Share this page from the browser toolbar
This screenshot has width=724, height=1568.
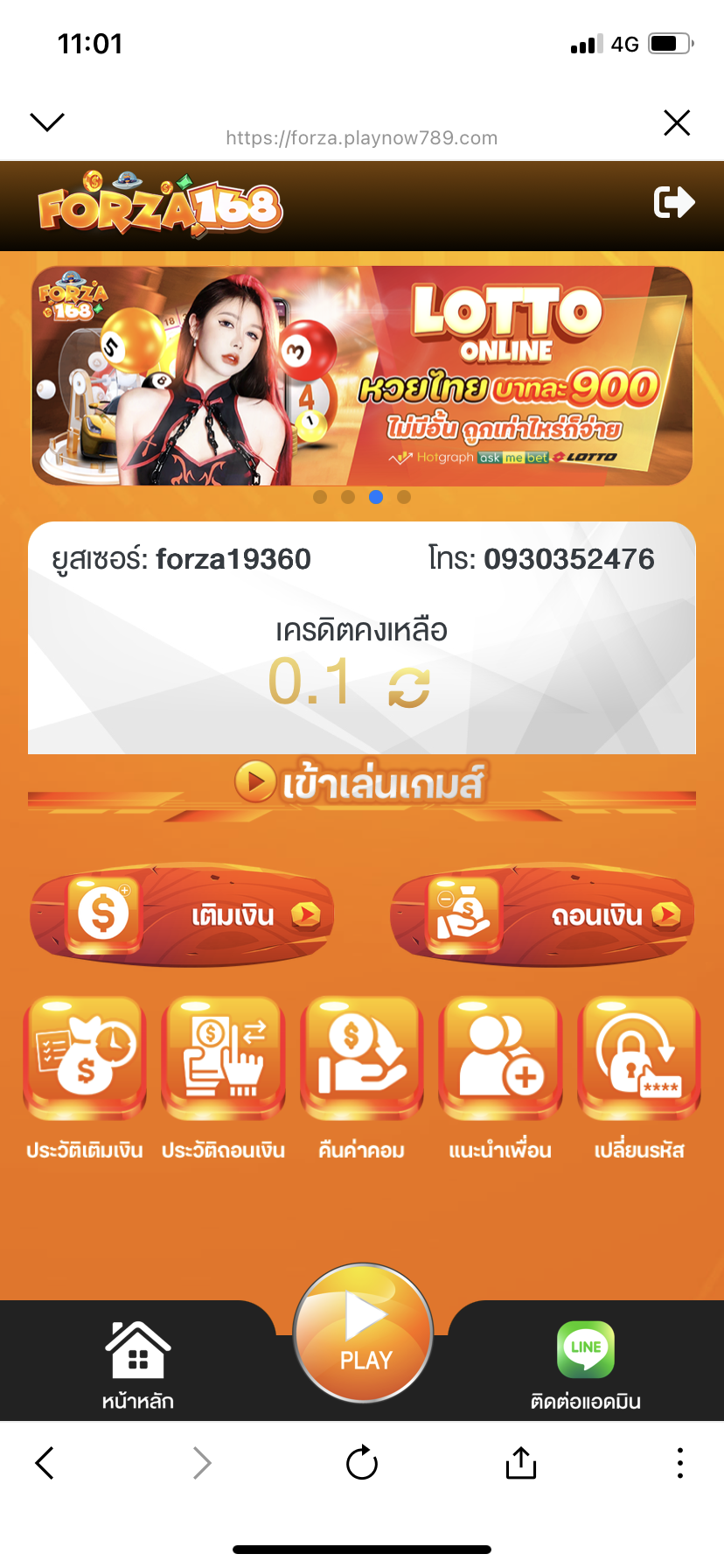coord(521,1462)
